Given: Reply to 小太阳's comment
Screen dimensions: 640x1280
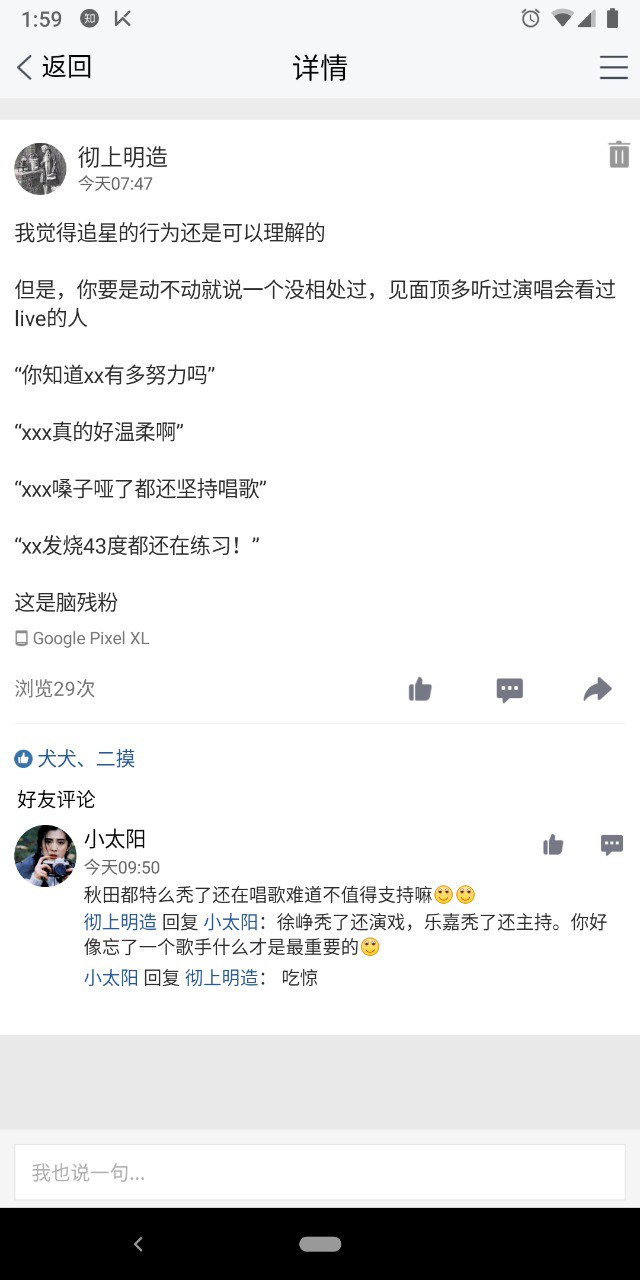Looking at the screenshot, I should coord(612,846).
